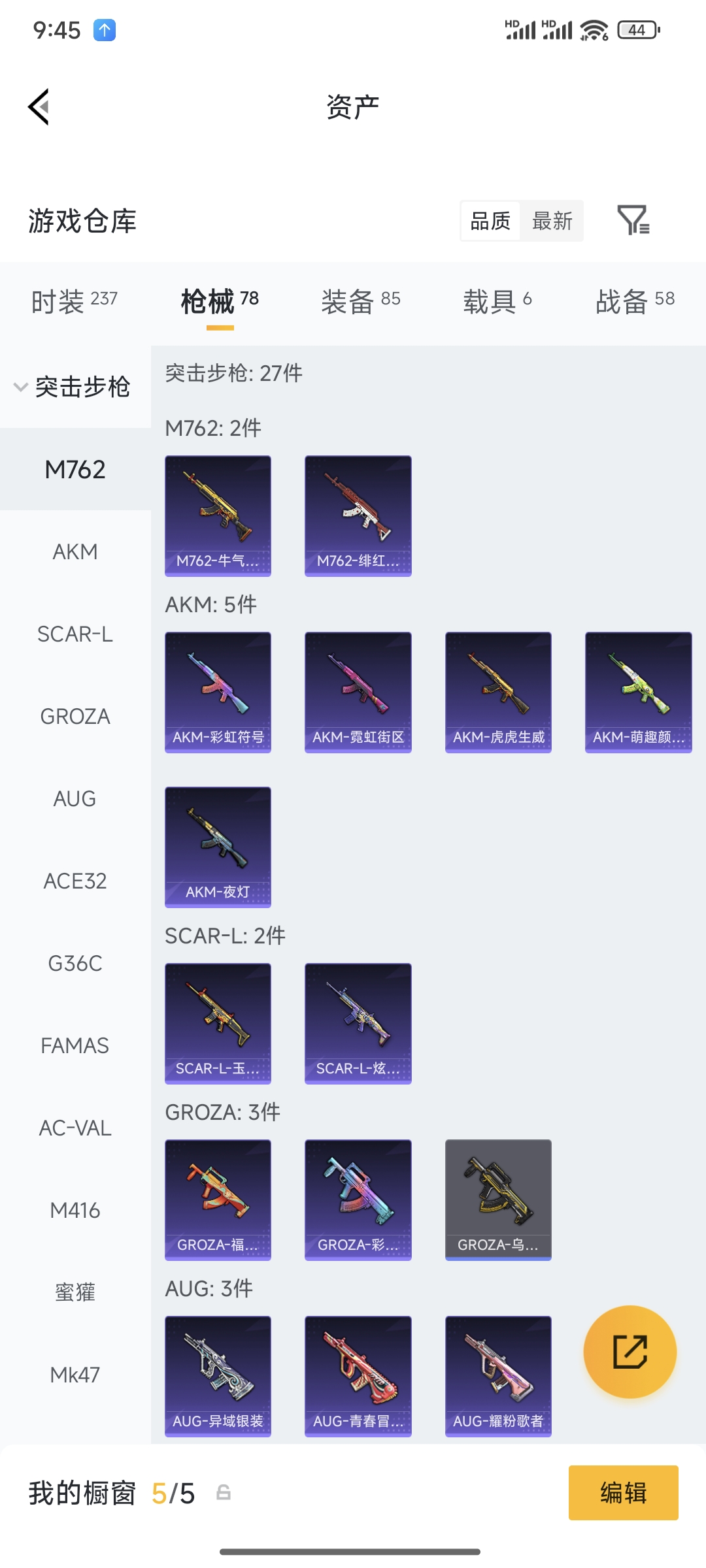Select AKM in the side list
The width and height of the screenshot is (706, 1568).
click(x=75, y=551)
